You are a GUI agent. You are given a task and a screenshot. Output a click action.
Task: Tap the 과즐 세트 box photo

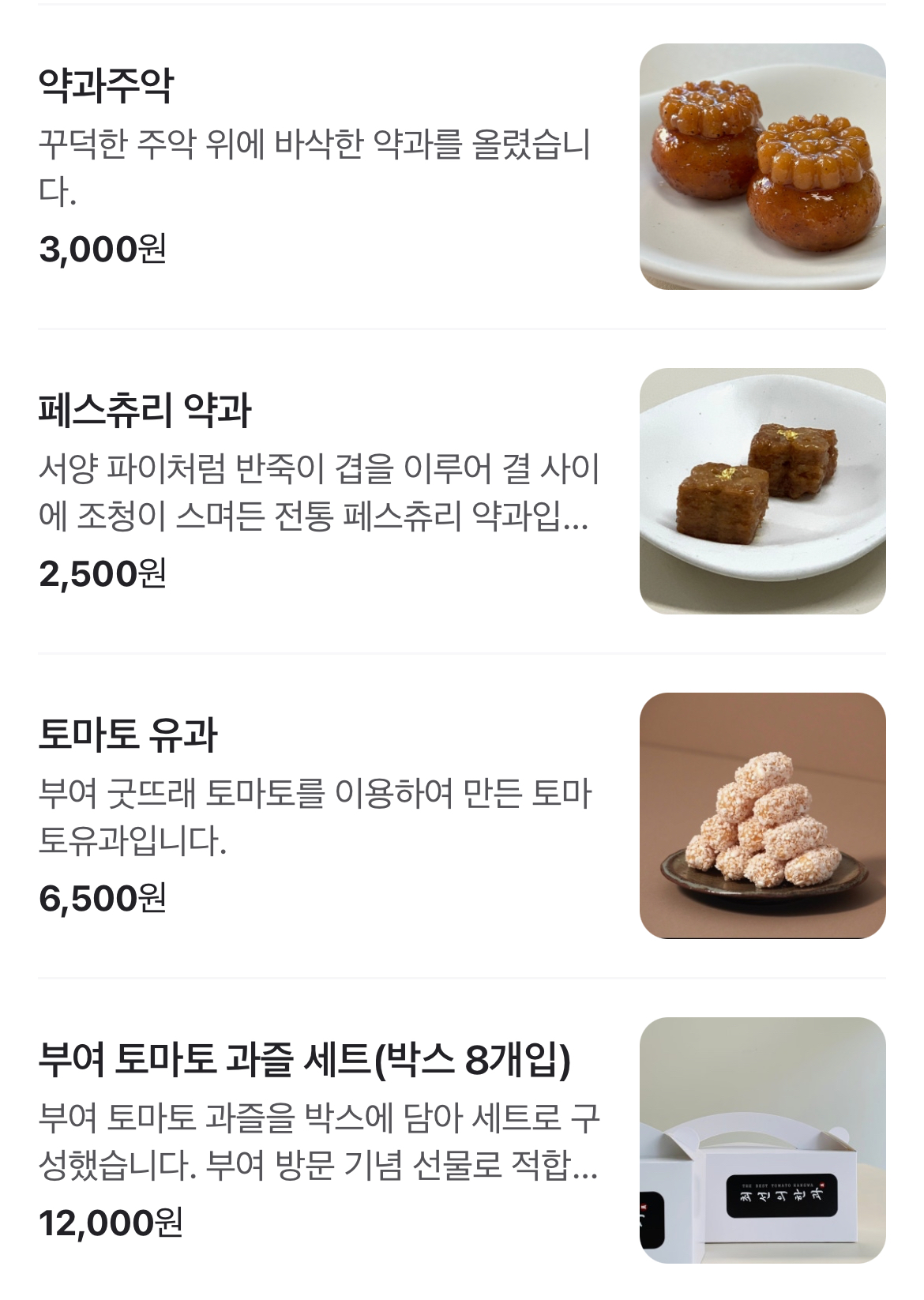coord(762,1140)
